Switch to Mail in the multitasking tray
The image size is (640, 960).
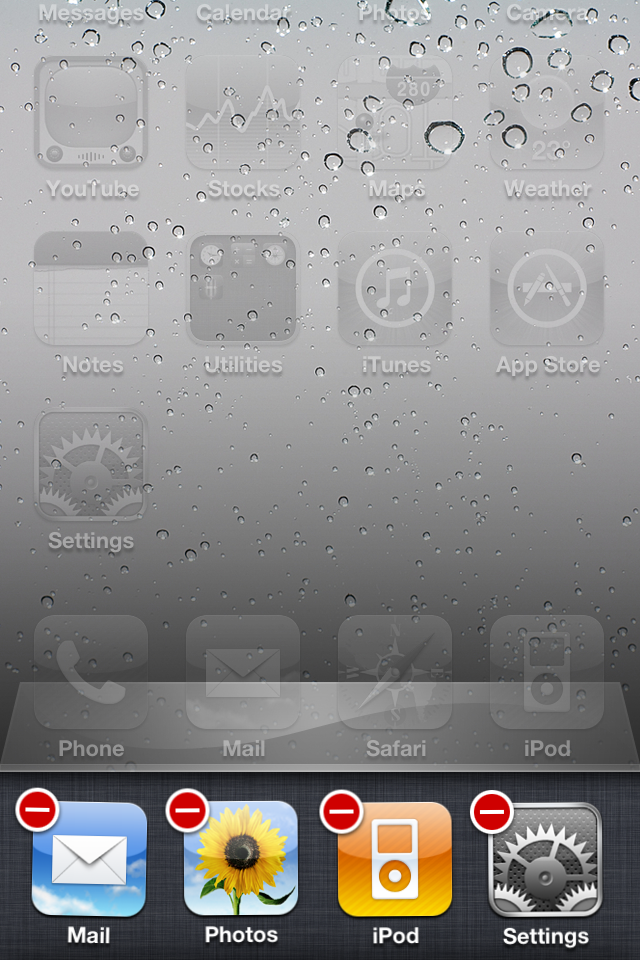pyautogui.click(x=90, y=862)
